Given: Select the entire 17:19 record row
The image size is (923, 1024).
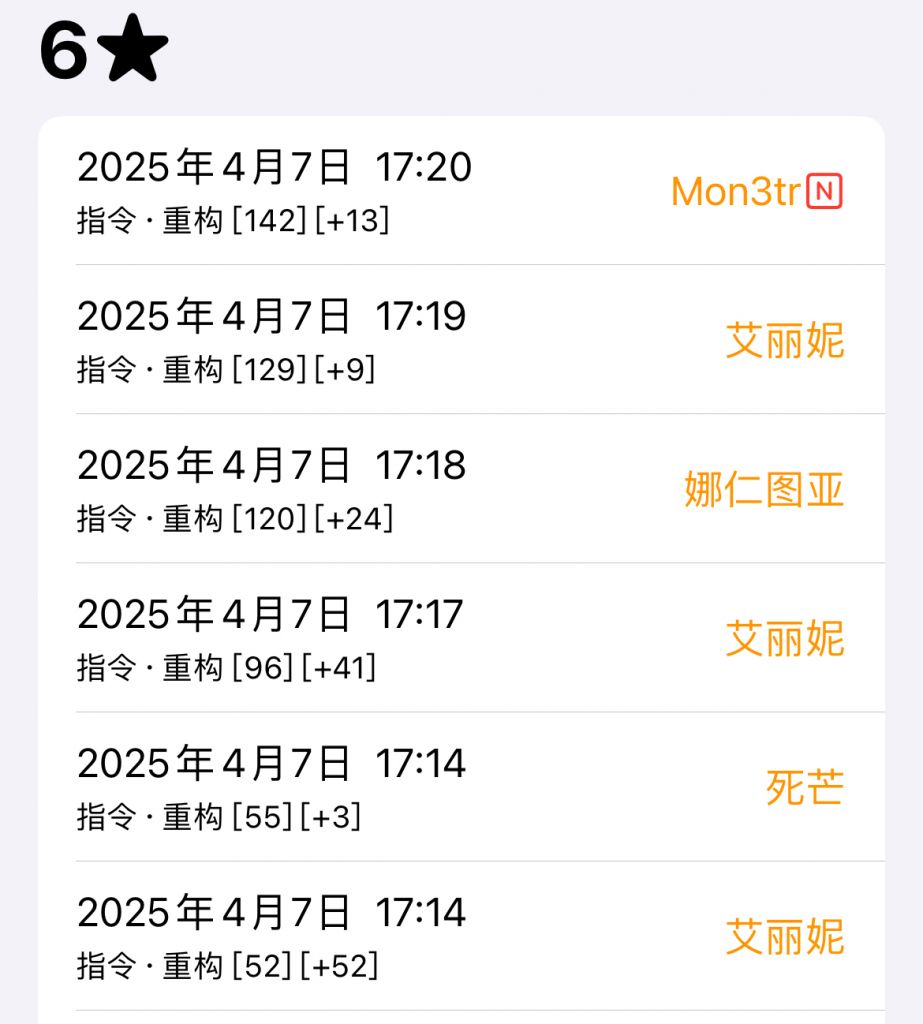Looking at the screenshot, I should 460,340.
